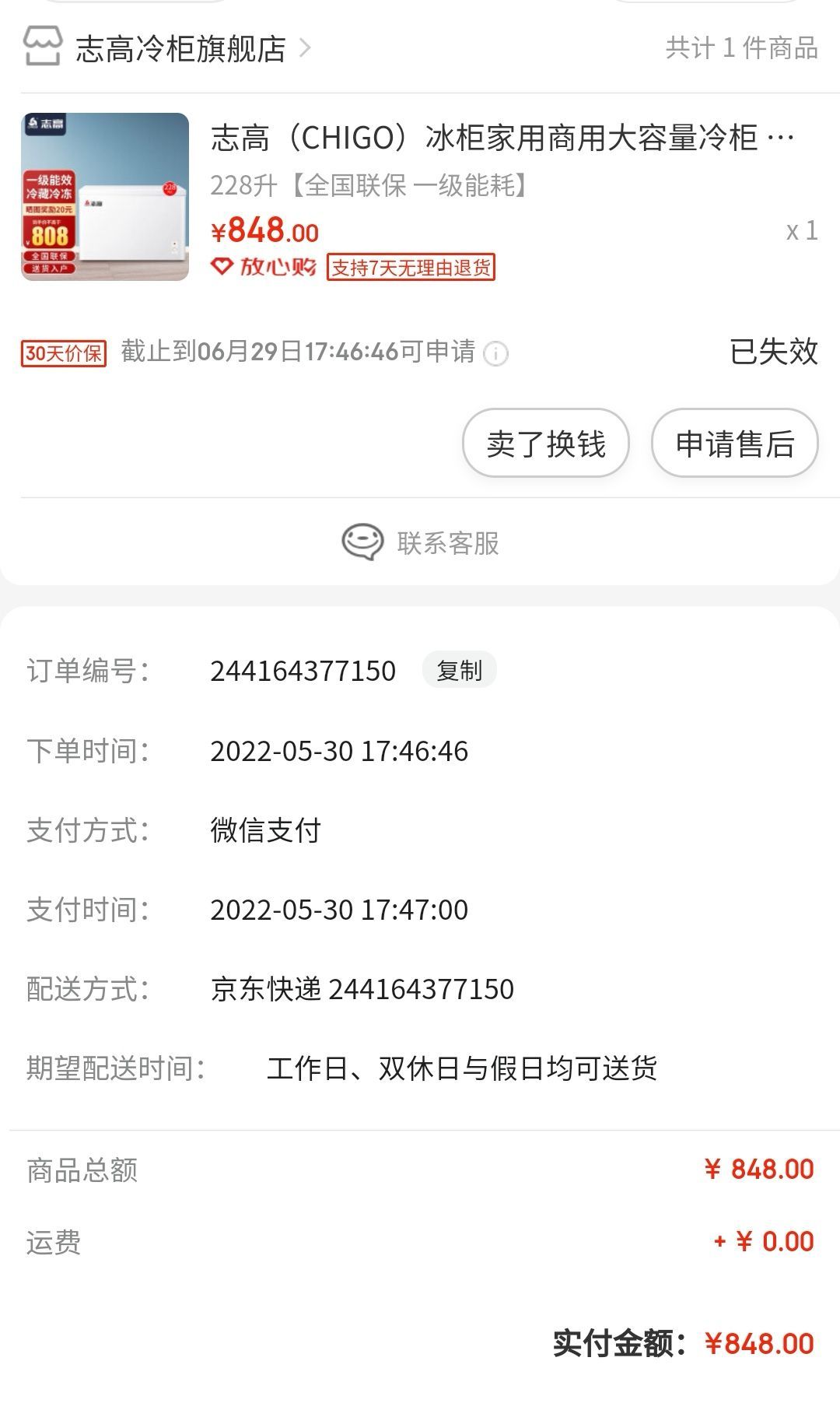The width and height of the screenshot is (840, 1403).
Task: Tap the 卖了换钱 button
Action: [546, 444]
